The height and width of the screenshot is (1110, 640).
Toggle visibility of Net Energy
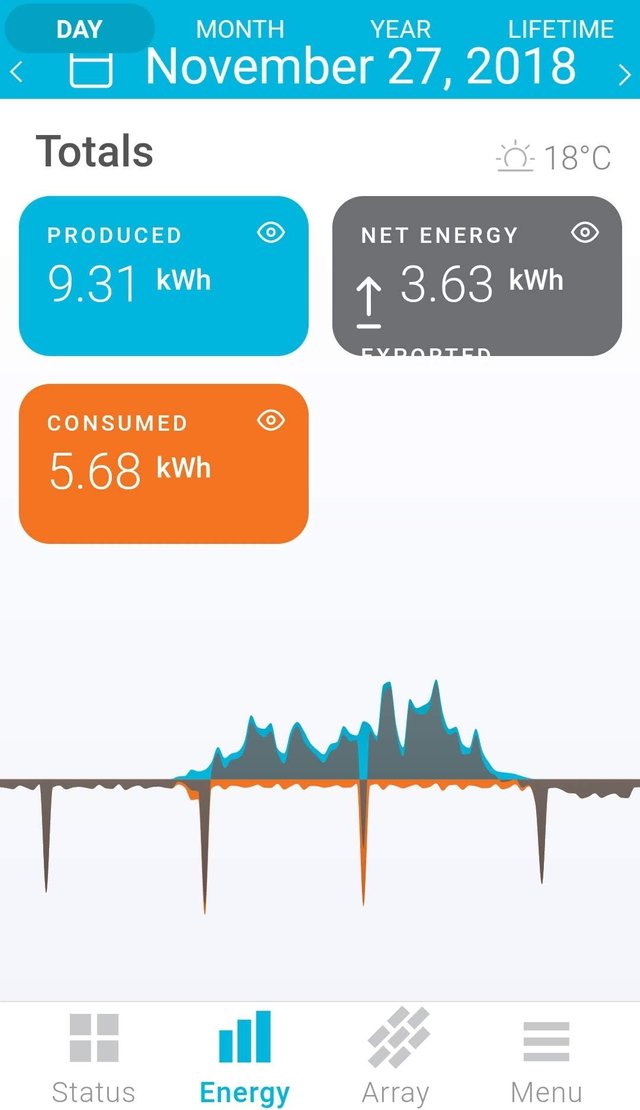tap(585, 232)
